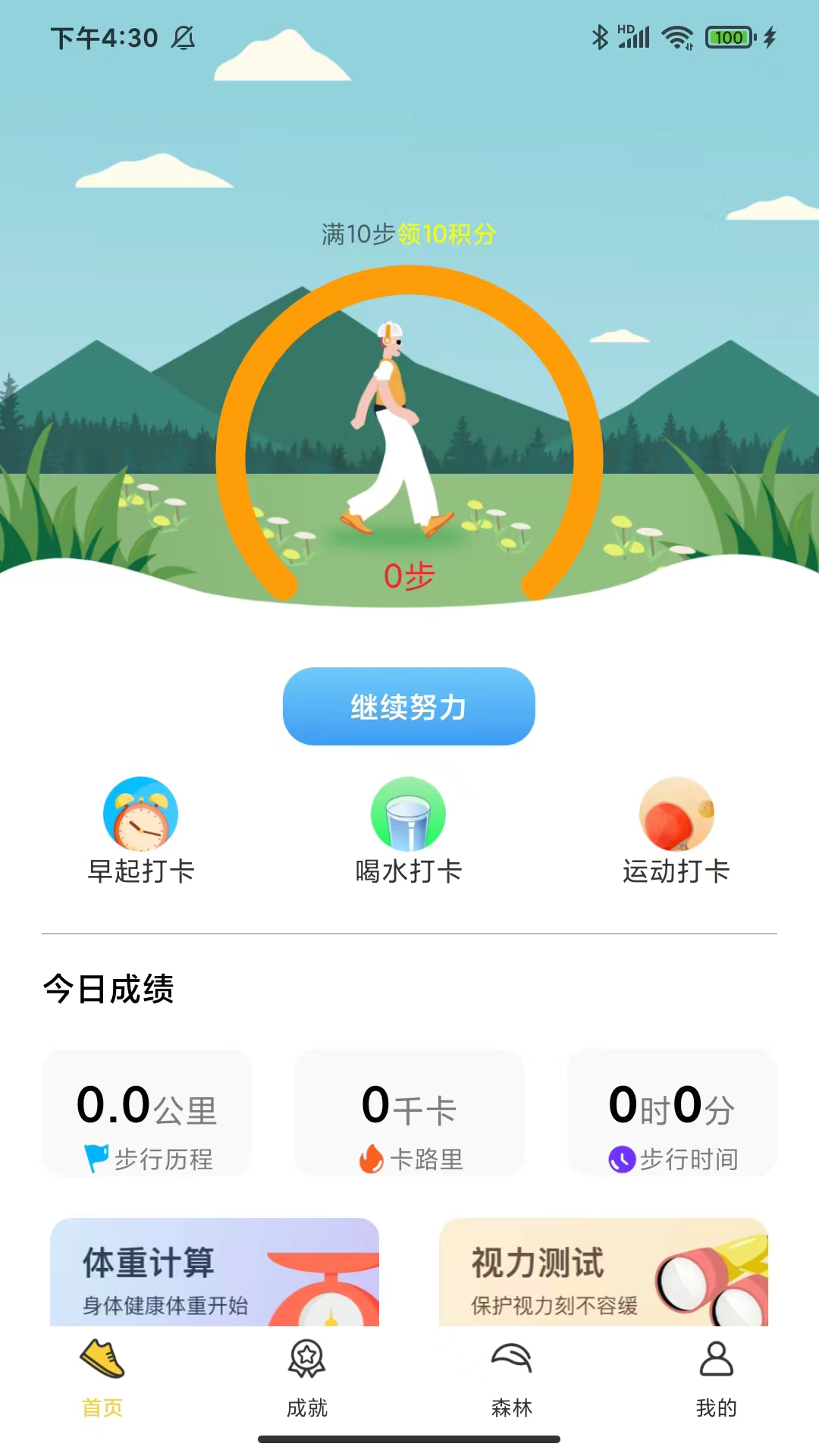Switch to the 成就 tab
The image size is (819, 1456).
pos(307,1378)
